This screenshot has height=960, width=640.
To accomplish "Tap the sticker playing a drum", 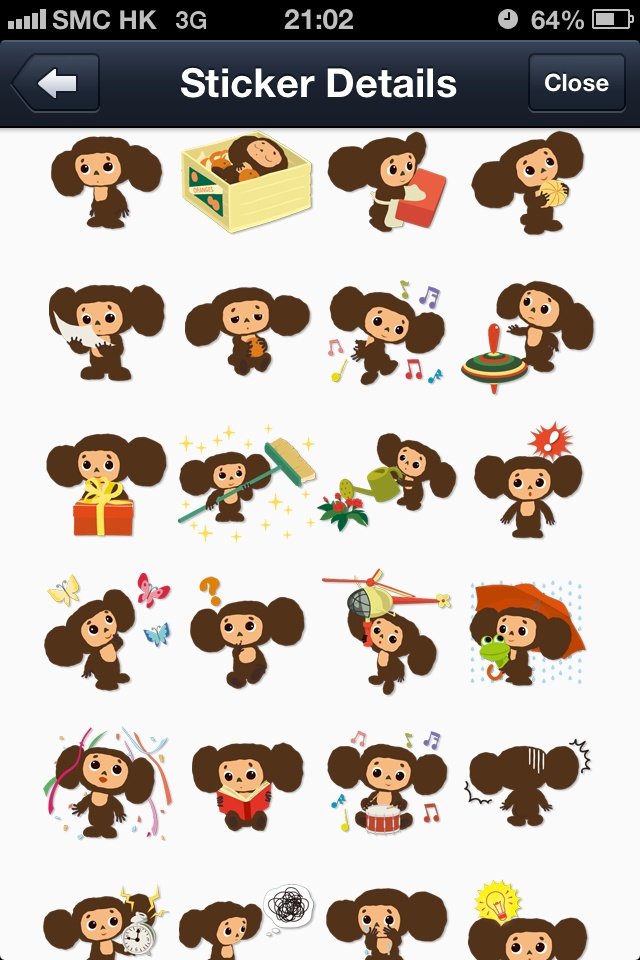I will (x=387, y=785).
